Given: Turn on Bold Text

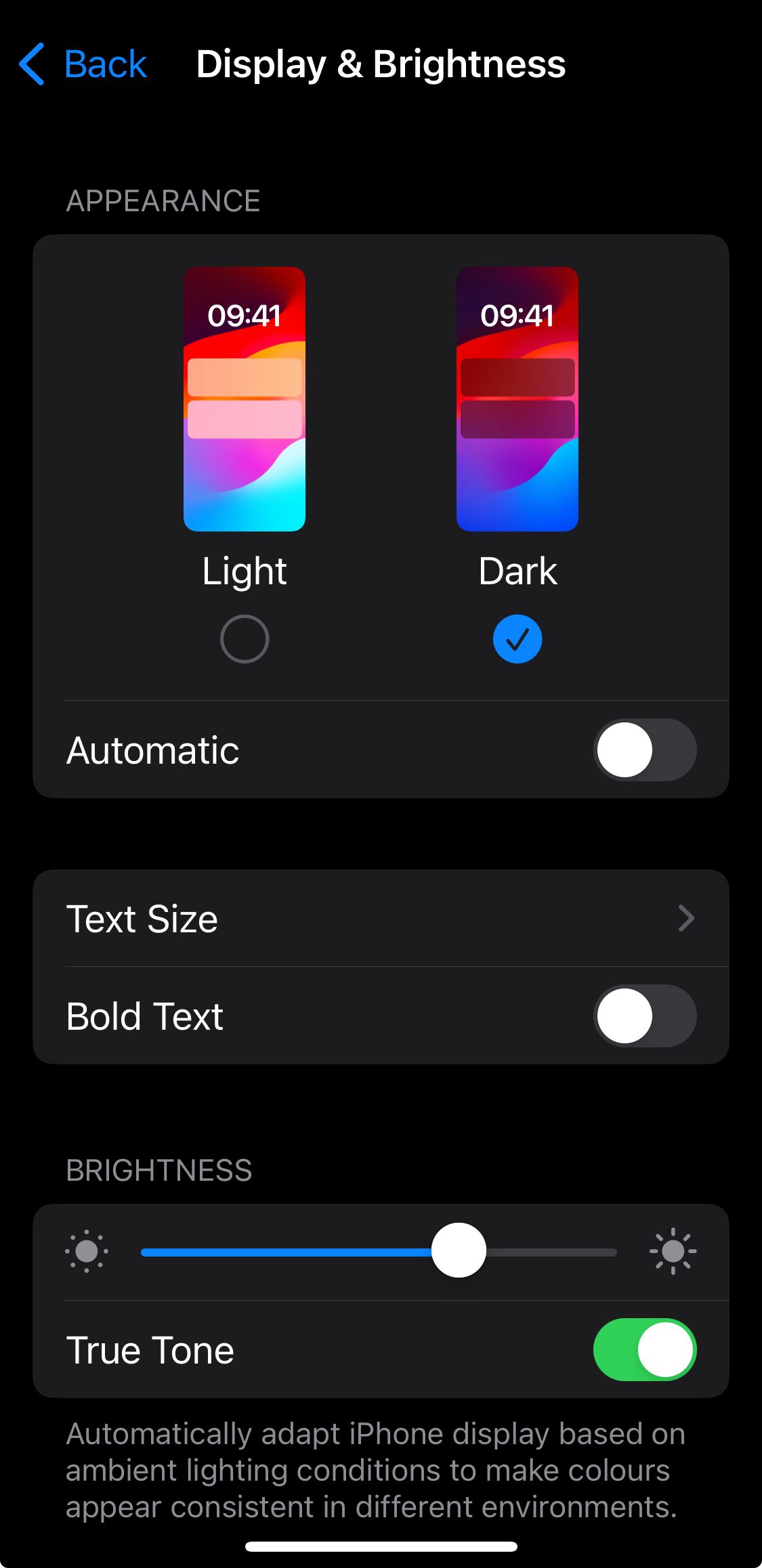Looking at the screenshot, I should [x=644, y=1016].
